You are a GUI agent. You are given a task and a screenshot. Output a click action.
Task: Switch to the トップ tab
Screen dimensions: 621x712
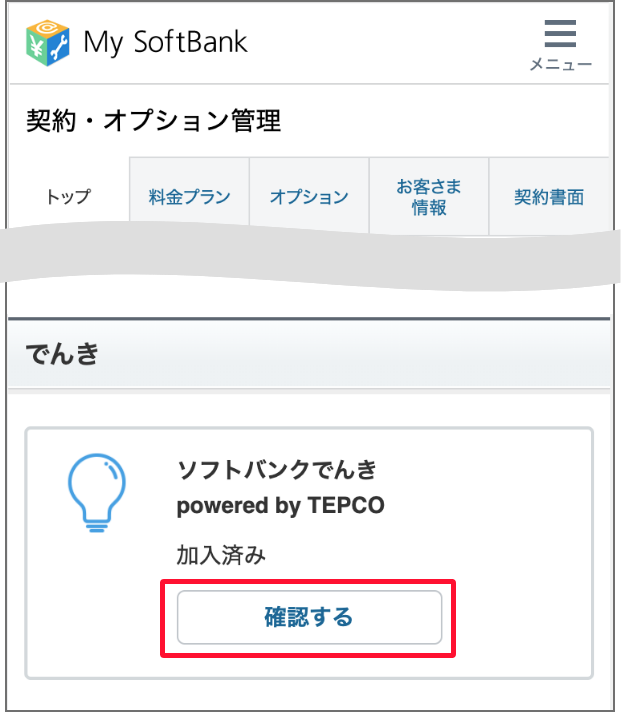pos(68,196)
